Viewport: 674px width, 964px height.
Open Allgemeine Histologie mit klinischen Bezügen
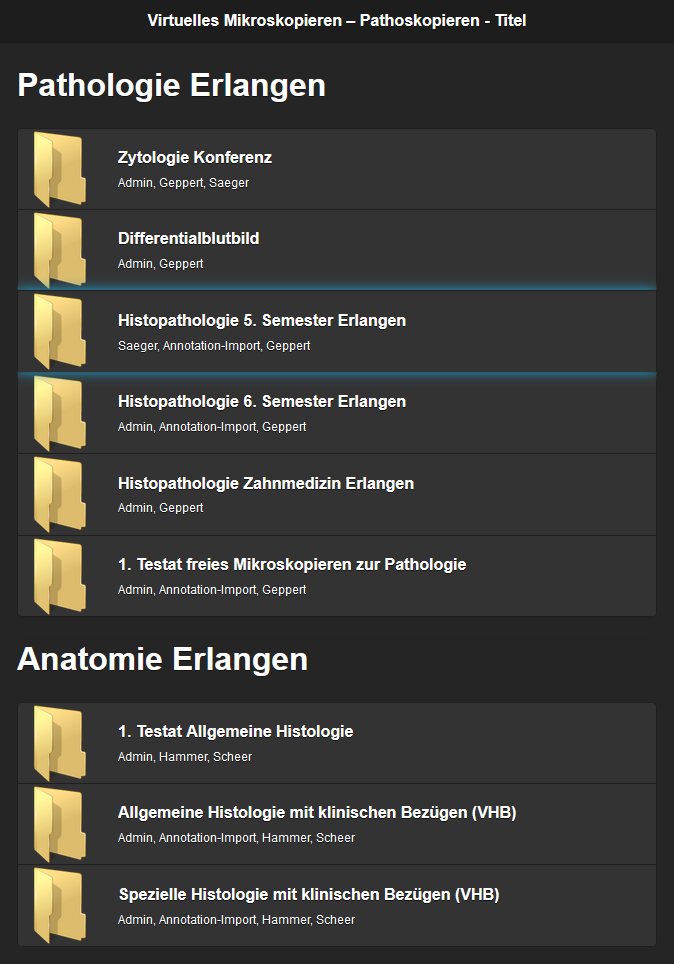317,813
